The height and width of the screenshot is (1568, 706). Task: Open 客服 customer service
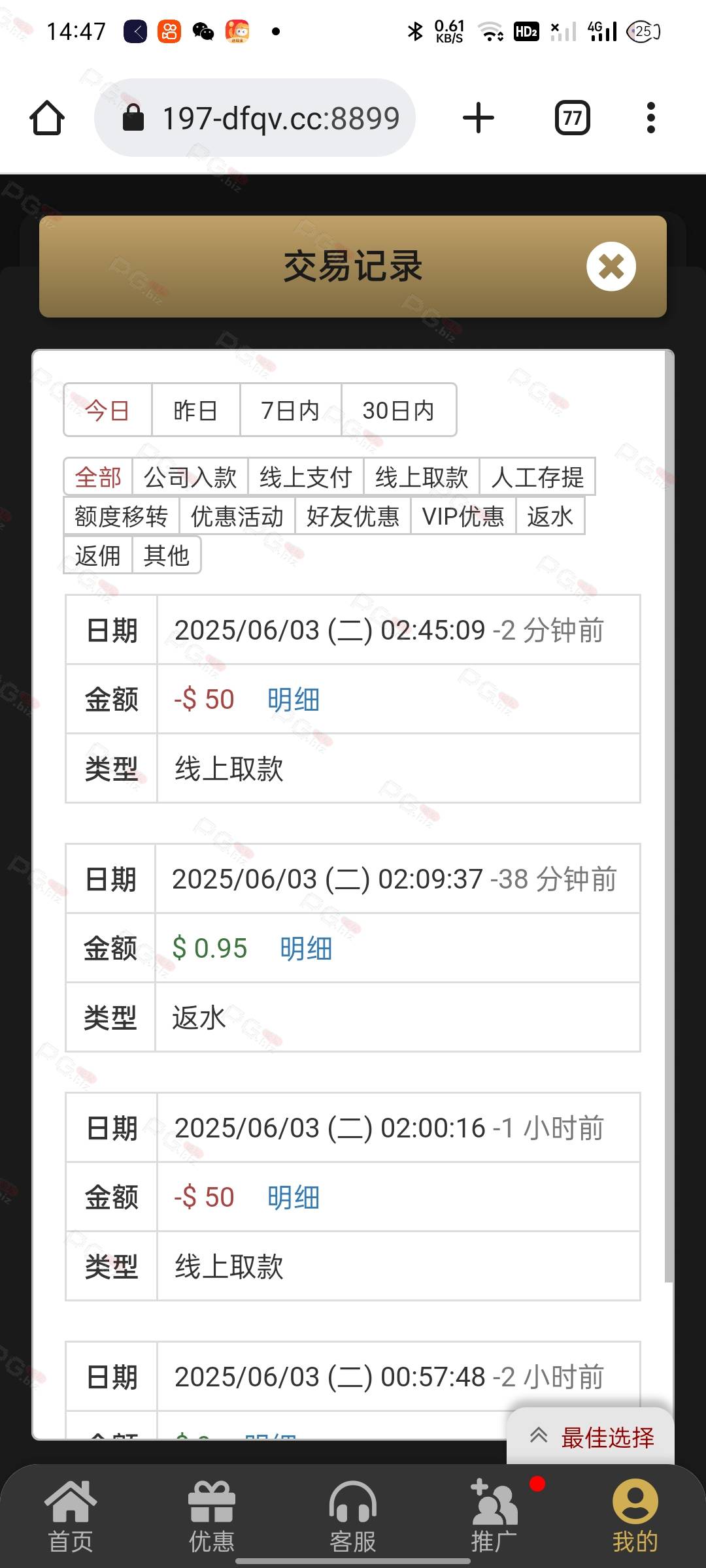(353, 1516)
